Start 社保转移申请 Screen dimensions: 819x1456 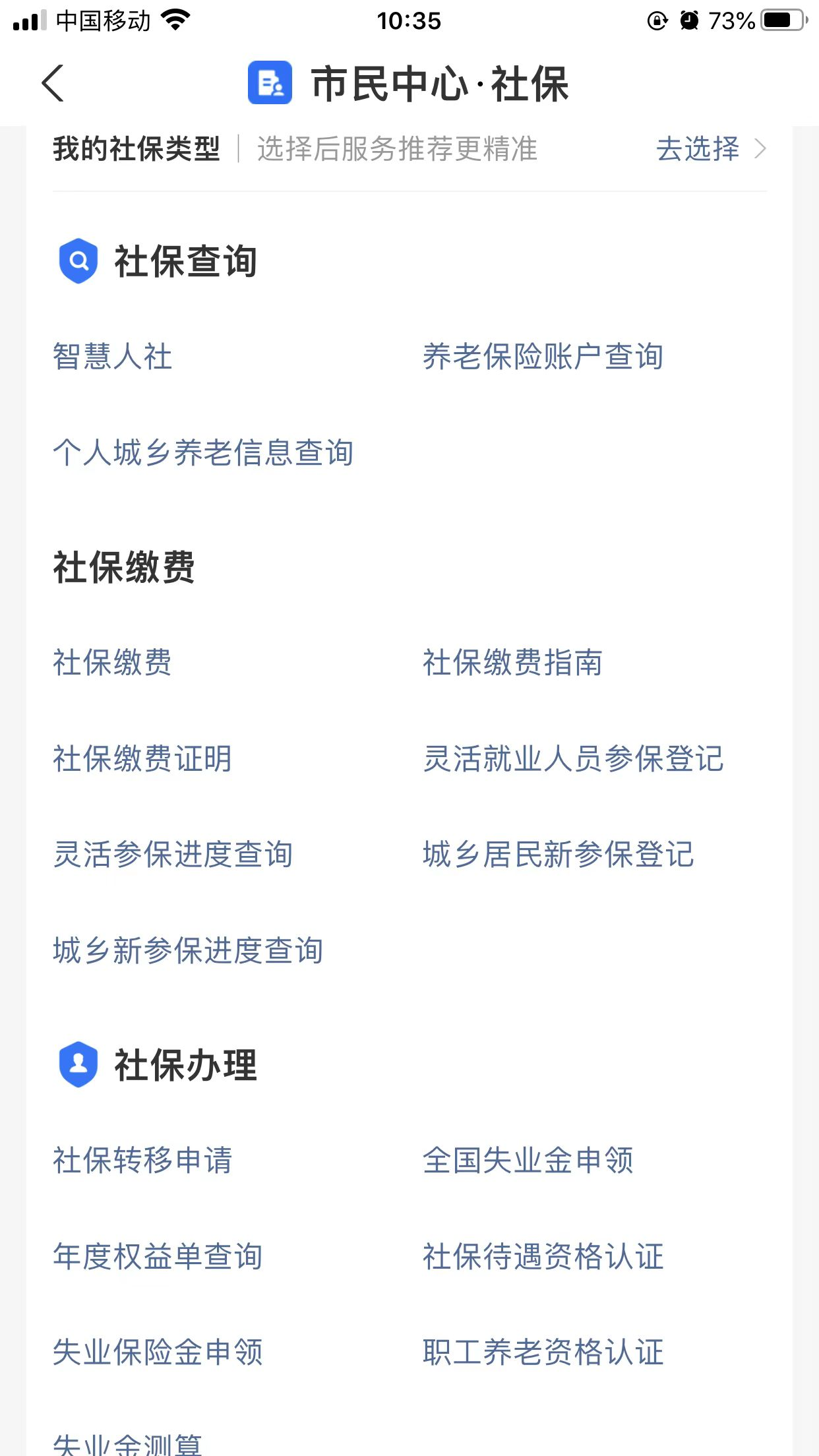click(x=142, y=1161)
